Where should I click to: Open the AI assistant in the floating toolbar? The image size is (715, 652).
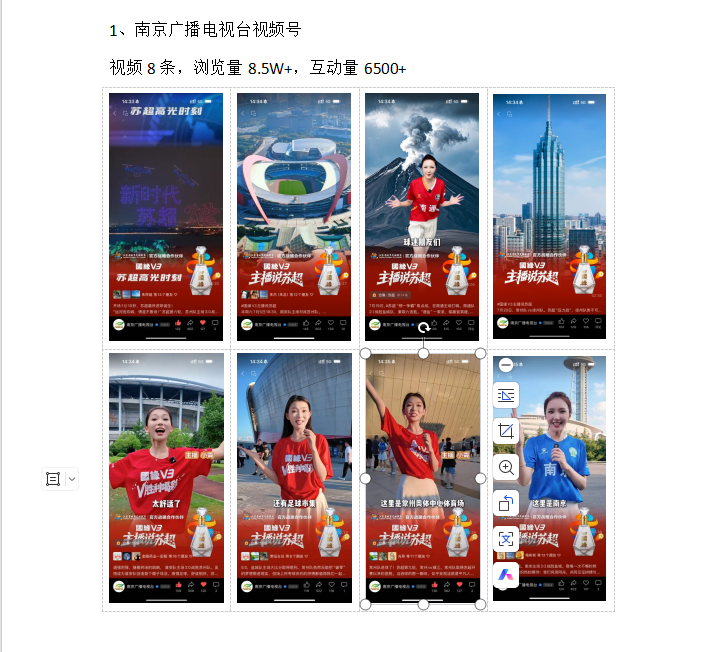[506, 573]
